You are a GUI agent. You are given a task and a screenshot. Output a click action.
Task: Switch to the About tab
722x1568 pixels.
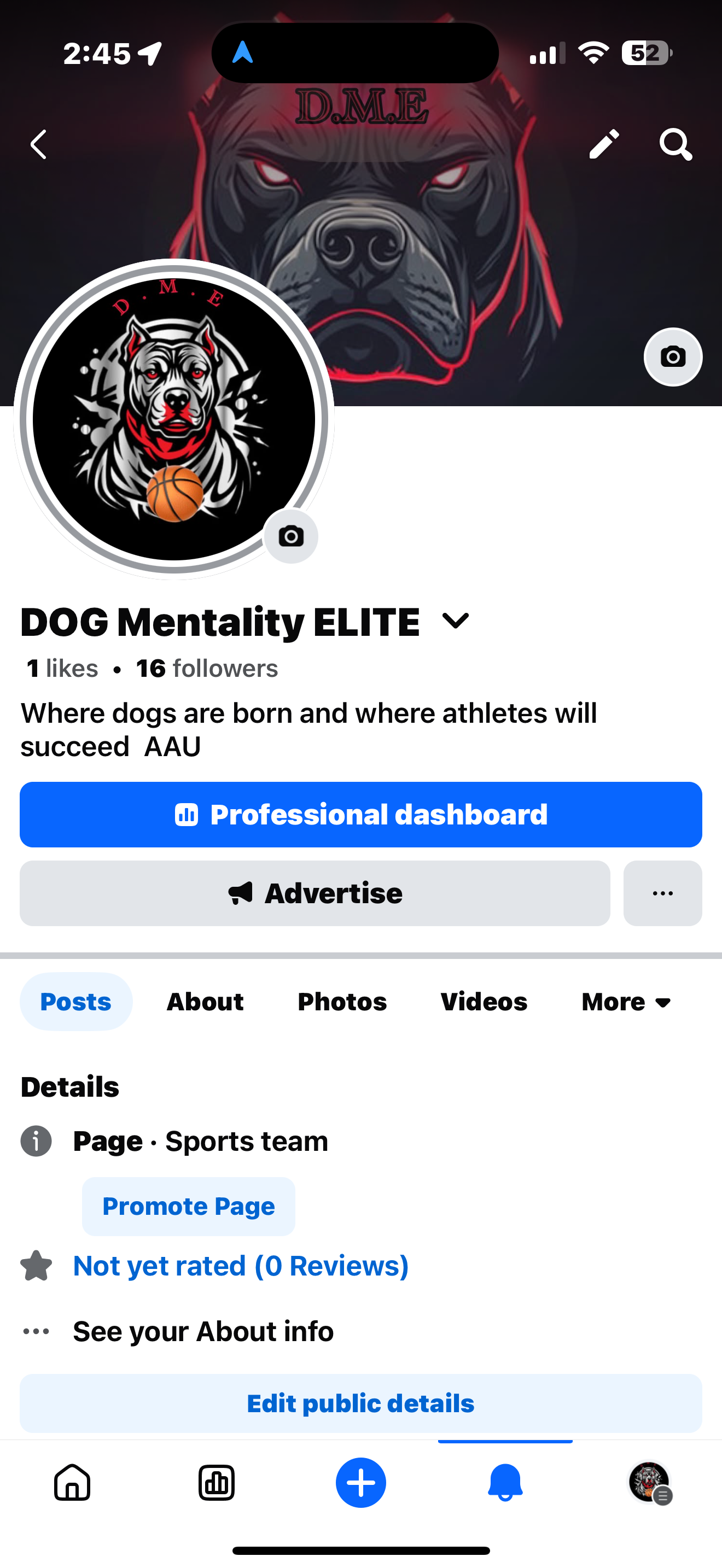[205, 1001]
